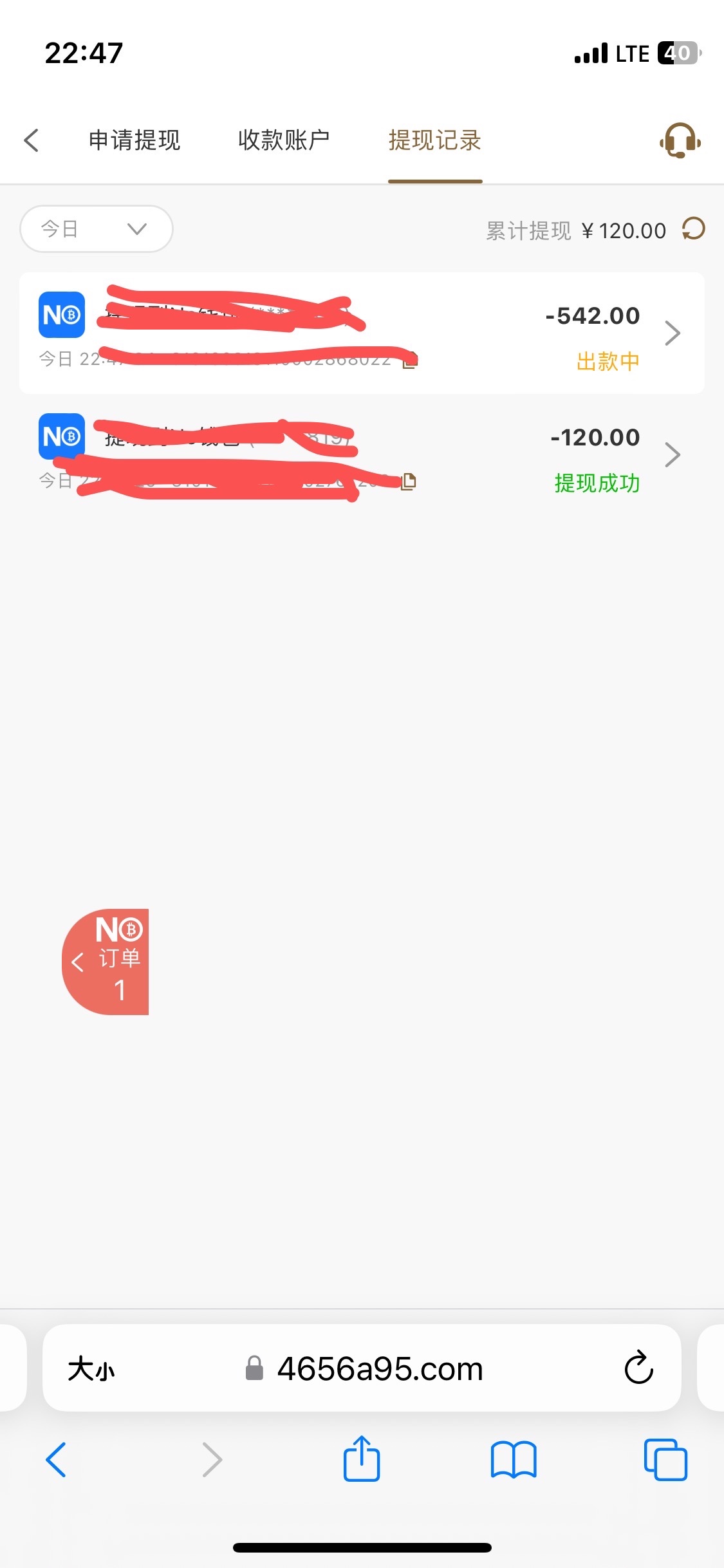Screen dimensions: 724x1568
Task: Expand the 今日 date filter dropdown
Action: pos(97,229)
